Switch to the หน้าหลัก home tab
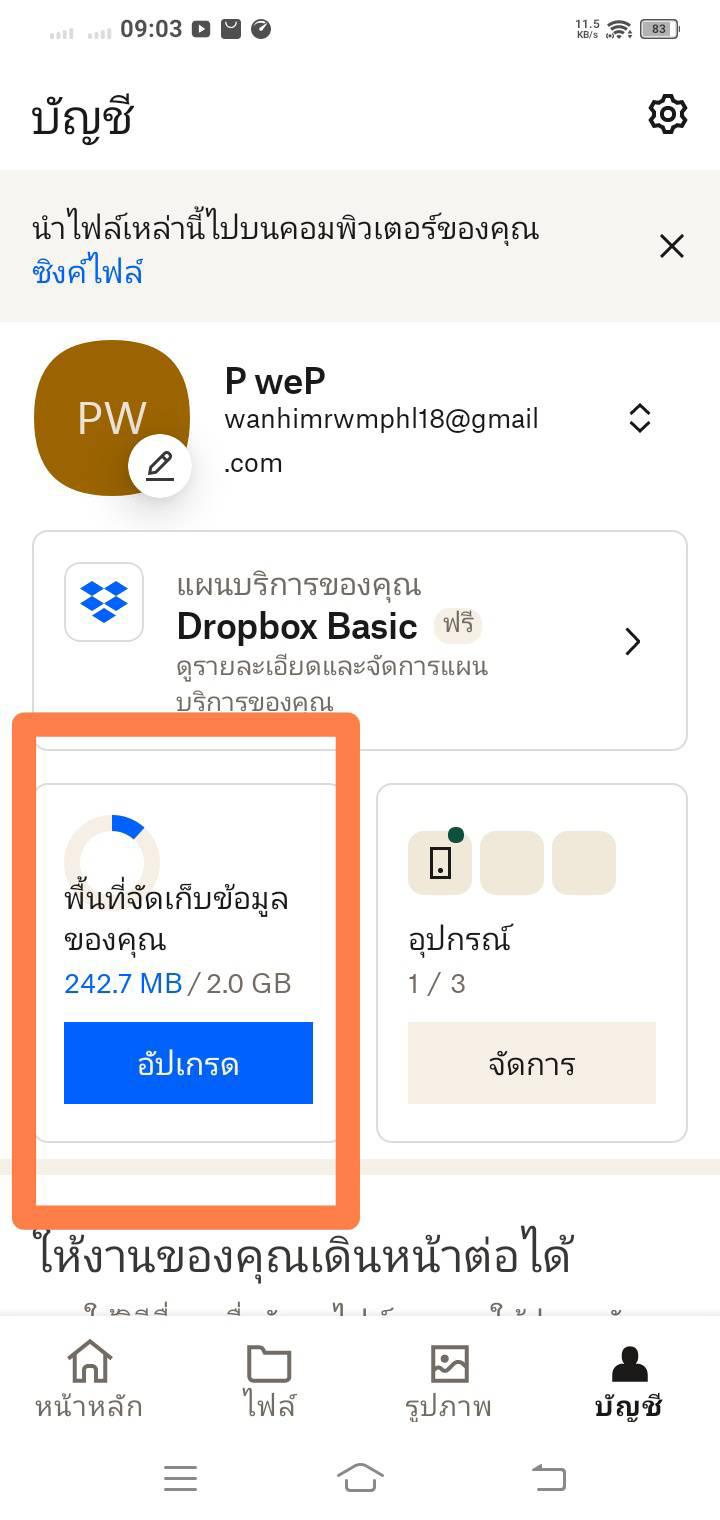This screenshot has width=720, height=1520. pos(89,1380)
